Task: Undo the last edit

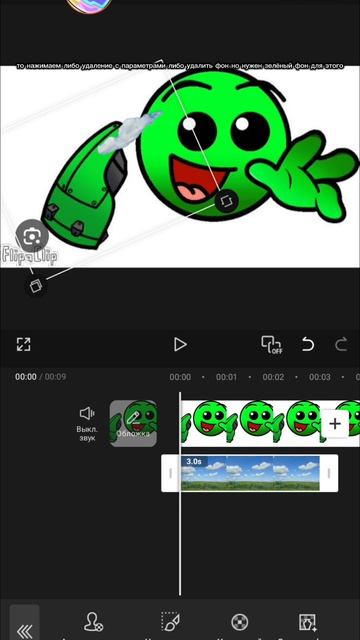Action: (308, 344)
